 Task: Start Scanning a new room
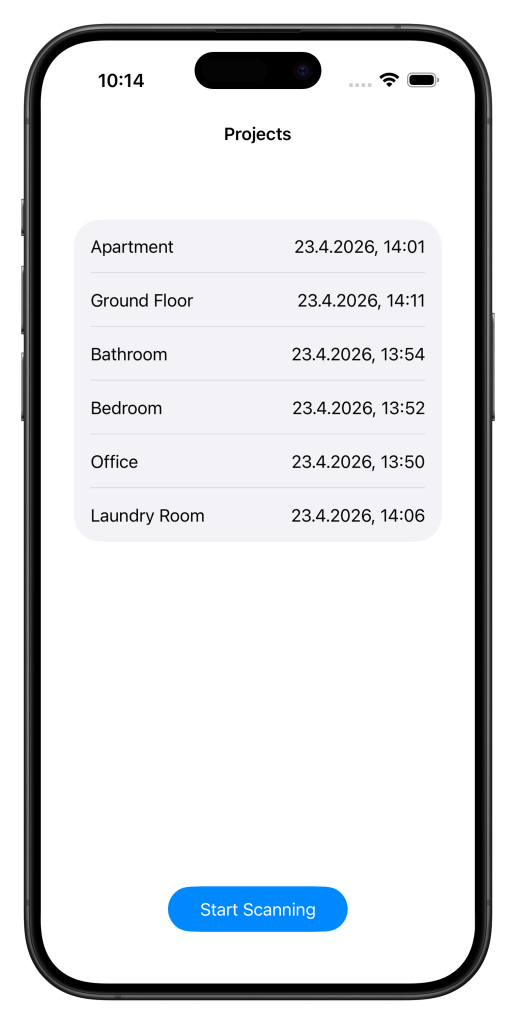pyautogui.click(x=257, y=909)
